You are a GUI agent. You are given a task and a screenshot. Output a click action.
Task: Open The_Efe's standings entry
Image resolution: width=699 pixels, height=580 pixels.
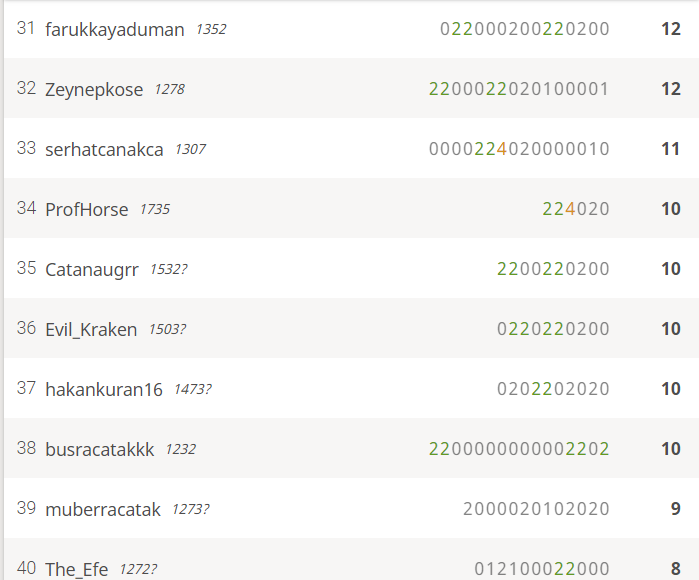coord(77,568)
